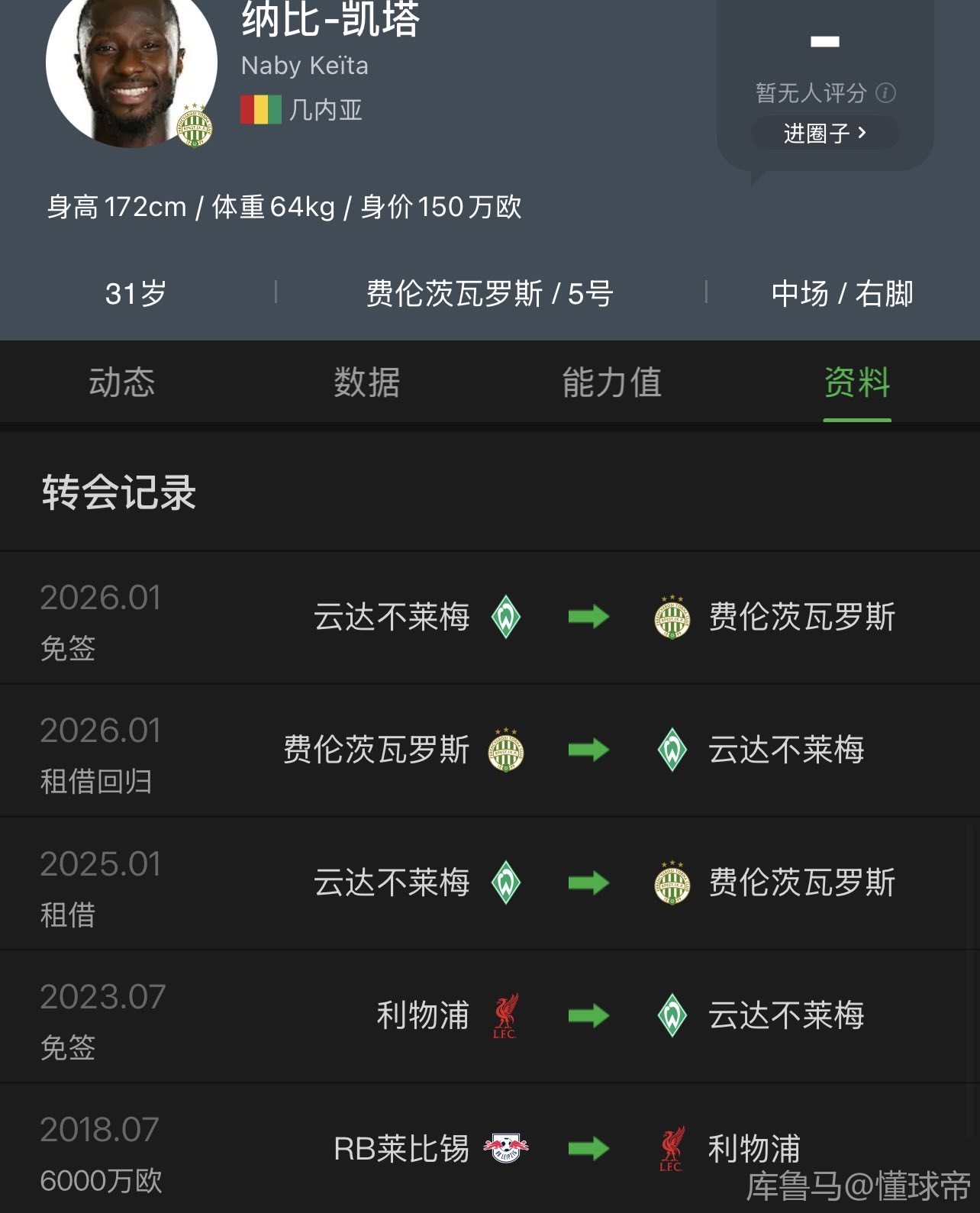Enter the fan circle via 进圈子
980x1213 pixels.
(x=824, y=134)
